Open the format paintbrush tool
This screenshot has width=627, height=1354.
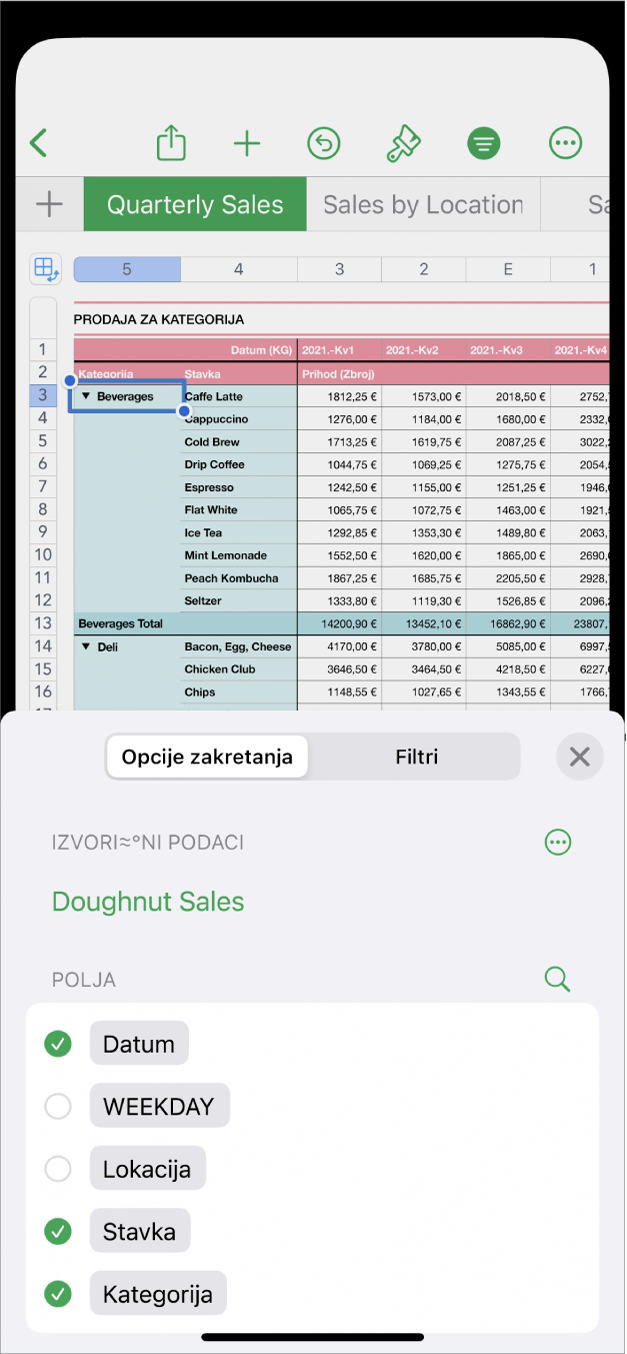pos(404,143)
